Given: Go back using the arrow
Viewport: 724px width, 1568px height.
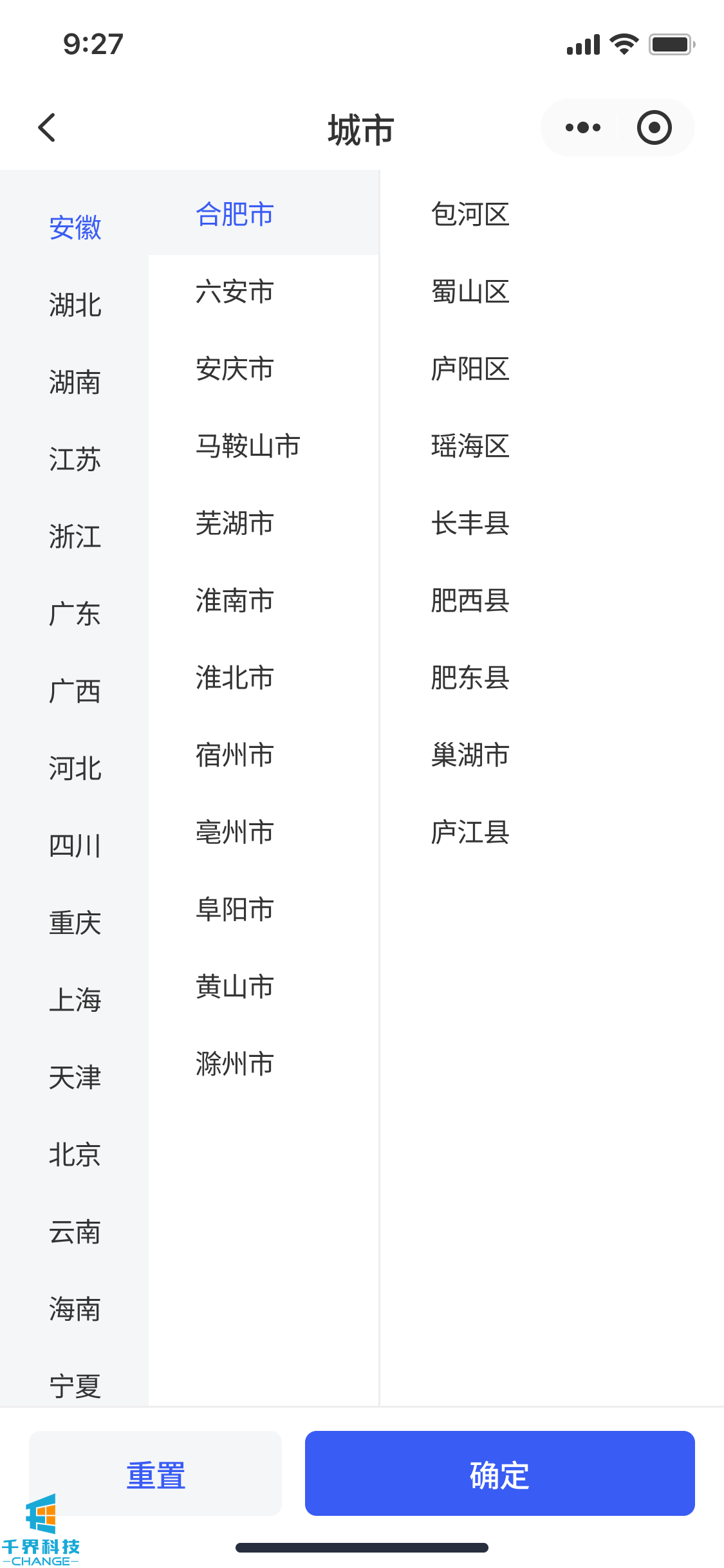Looking at the screenshot, I should (47, 127).
